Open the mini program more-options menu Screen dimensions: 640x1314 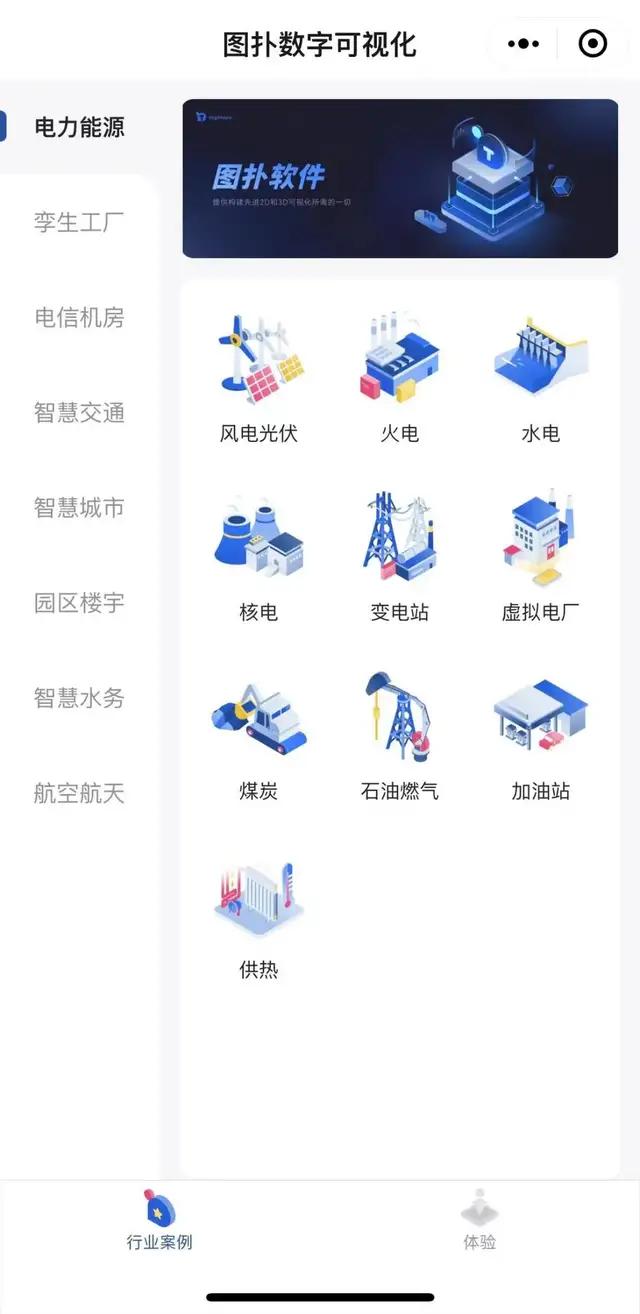coord(523,44)
